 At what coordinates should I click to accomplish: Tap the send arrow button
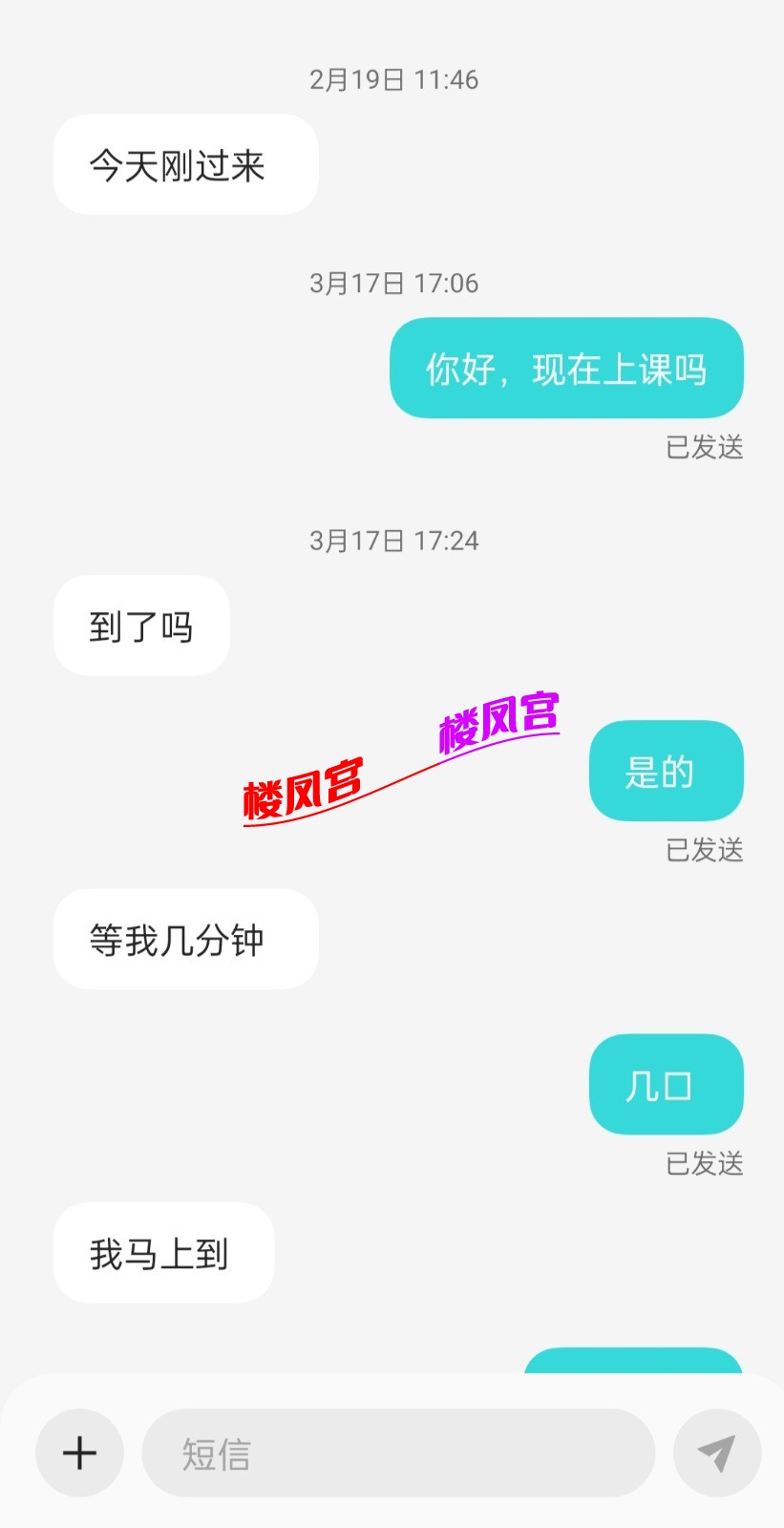tap(716, 1453)
